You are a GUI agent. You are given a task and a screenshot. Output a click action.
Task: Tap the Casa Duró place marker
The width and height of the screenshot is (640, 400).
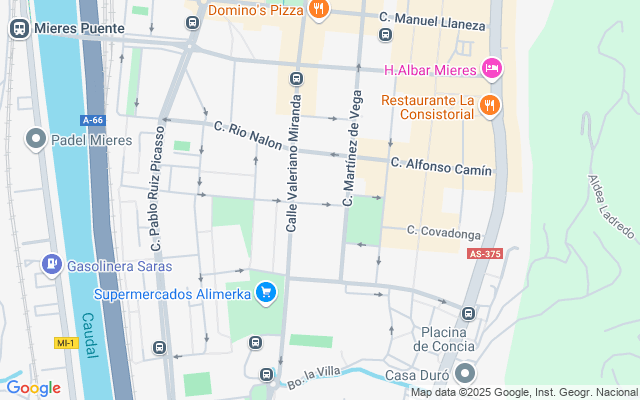464,374
